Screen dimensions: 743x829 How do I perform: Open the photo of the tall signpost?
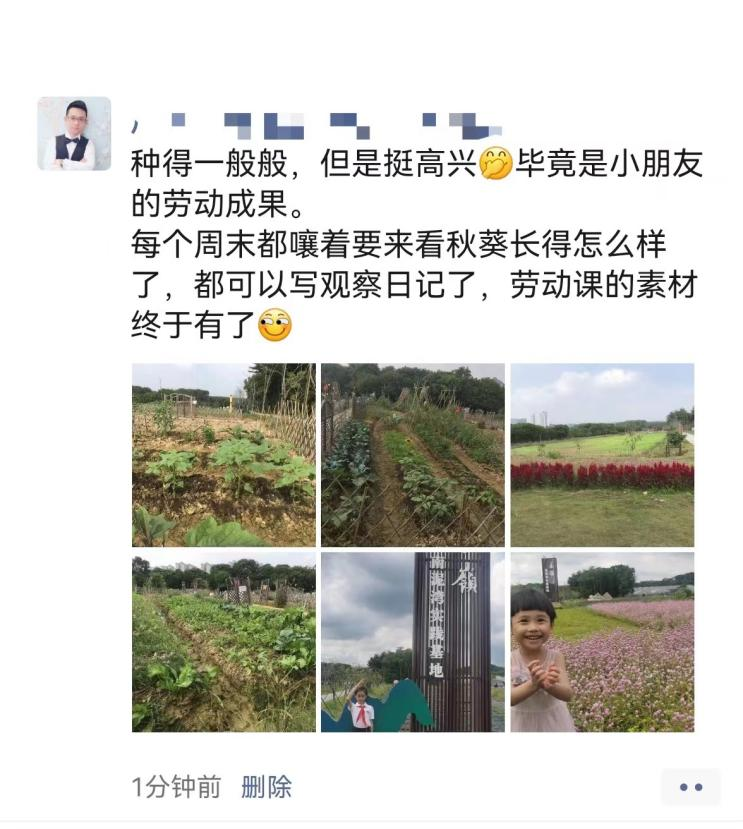click(412, 641)
